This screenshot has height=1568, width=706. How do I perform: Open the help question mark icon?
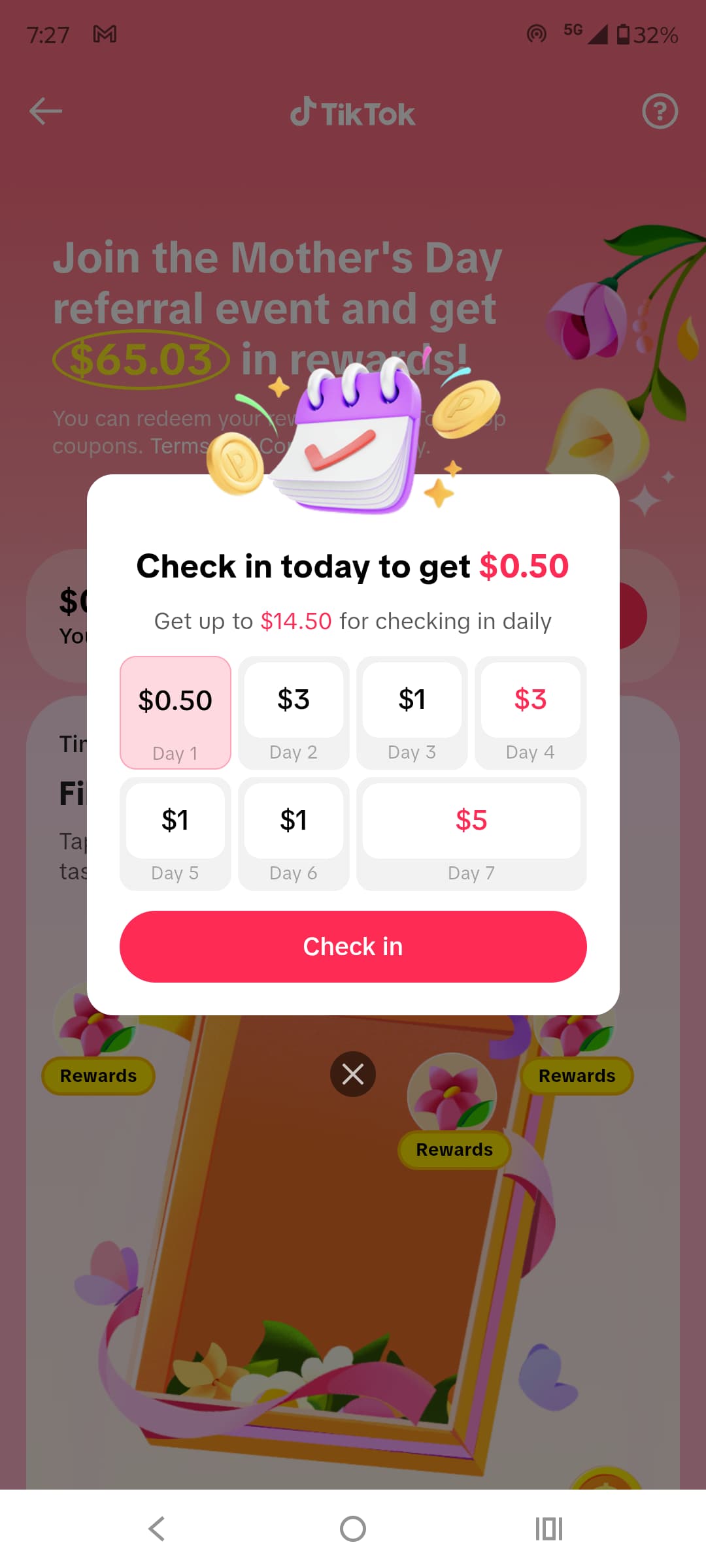point(660,112)
